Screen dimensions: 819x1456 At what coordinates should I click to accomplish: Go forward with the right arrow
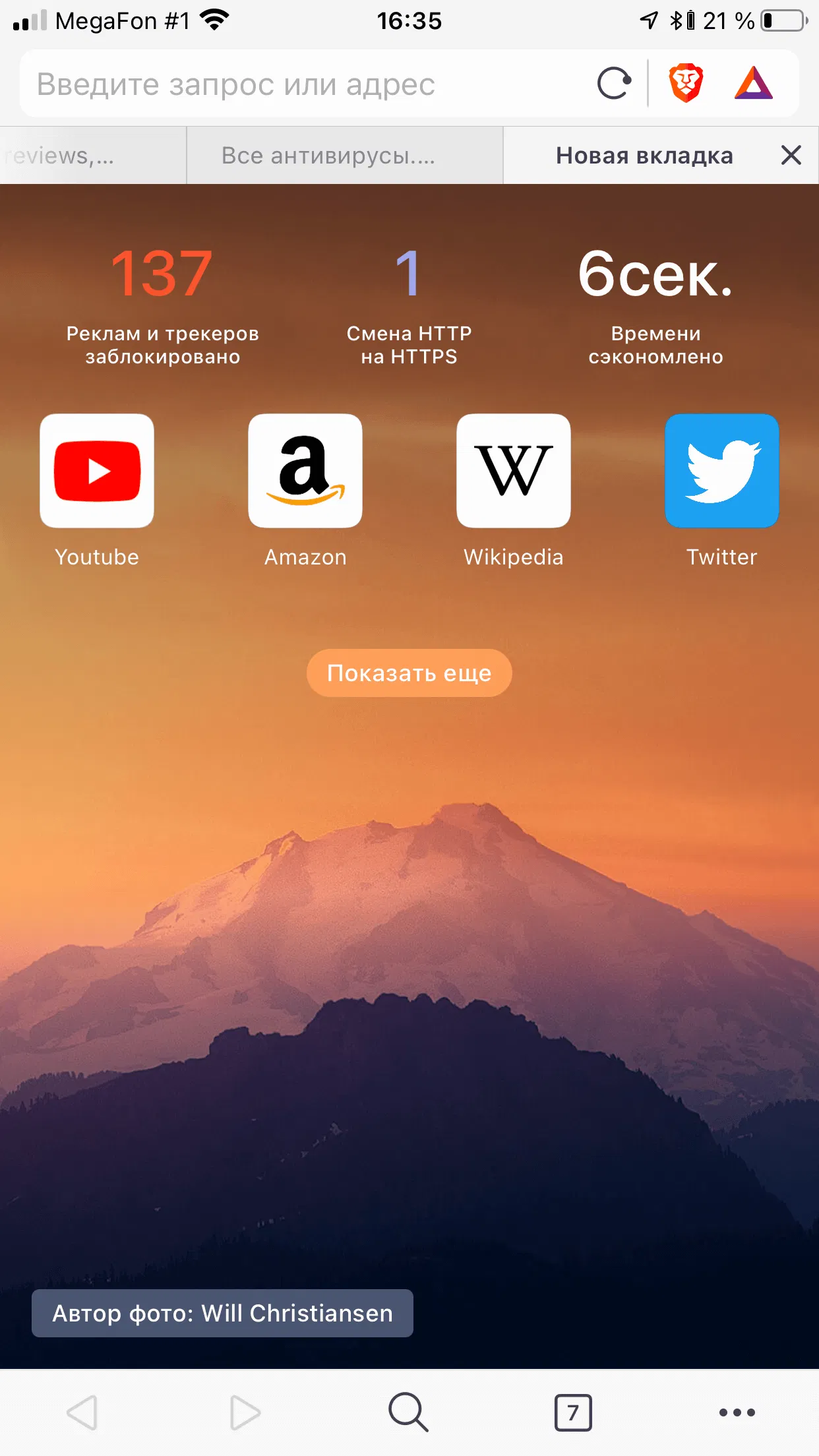245,1412
